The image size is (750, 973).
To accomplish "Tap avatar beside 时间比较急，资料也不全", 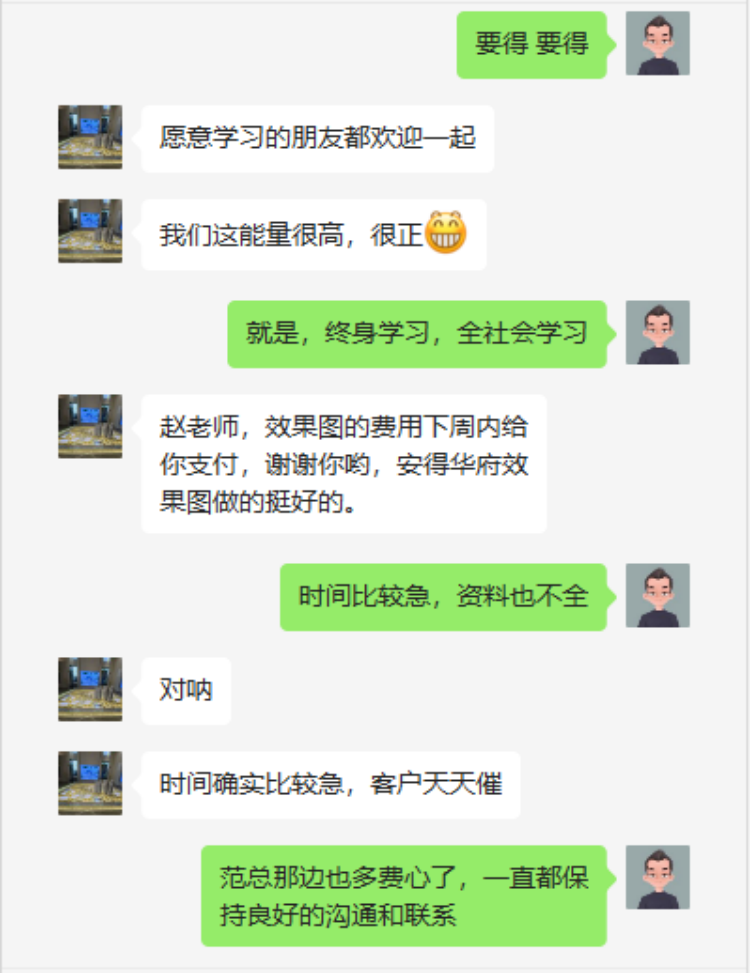I will (x=657, y=595).
